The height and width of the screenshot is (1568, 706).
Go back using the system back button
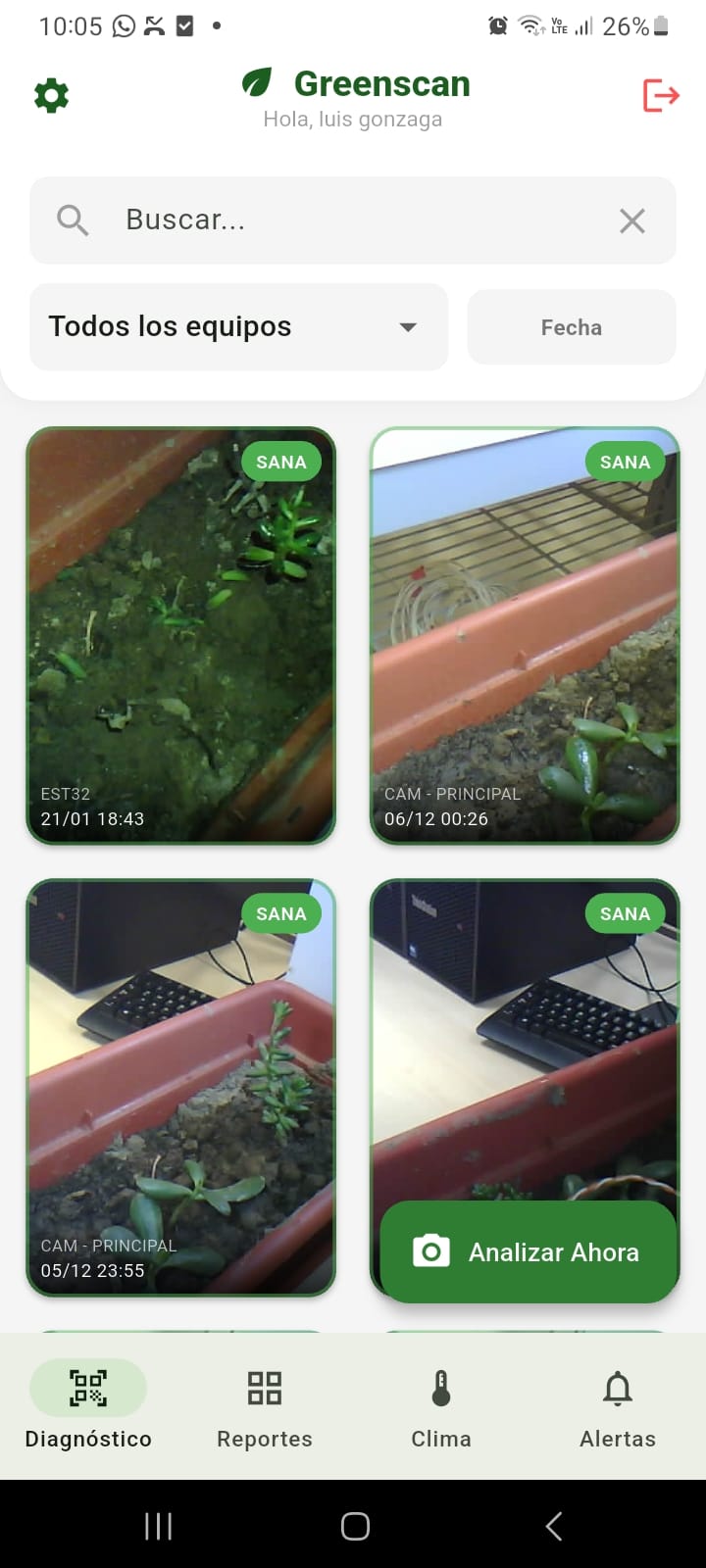(x=554, y=1526)
